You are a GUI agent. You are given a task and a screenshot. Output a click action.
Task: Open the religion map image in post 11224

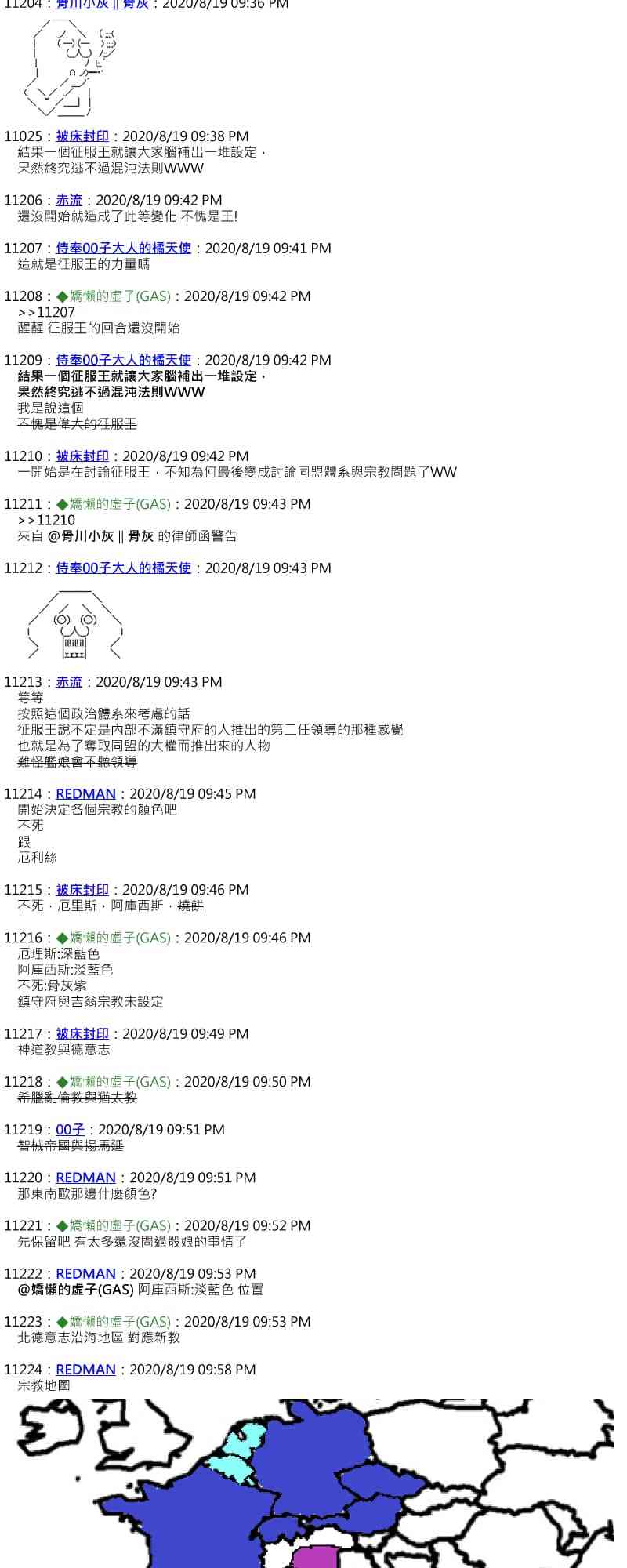(315, 1483)
